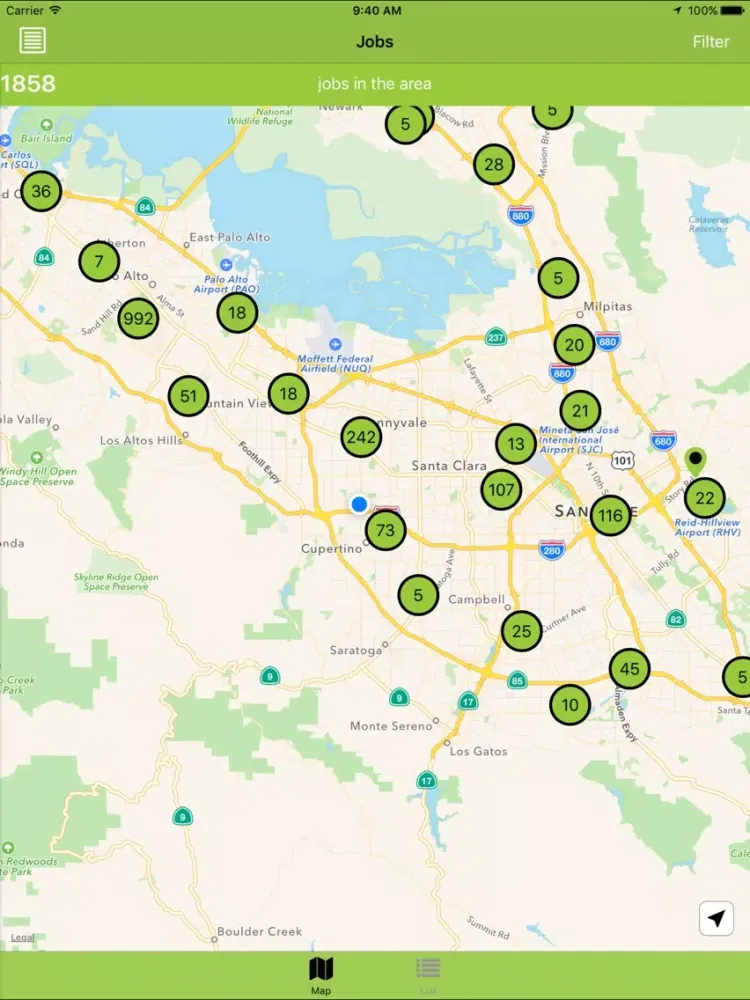The height and width of the screenshot is (1000, 750).
Task: Select the 28 jobs cluster
Action: pyautogui.click(x=493, y=165)
